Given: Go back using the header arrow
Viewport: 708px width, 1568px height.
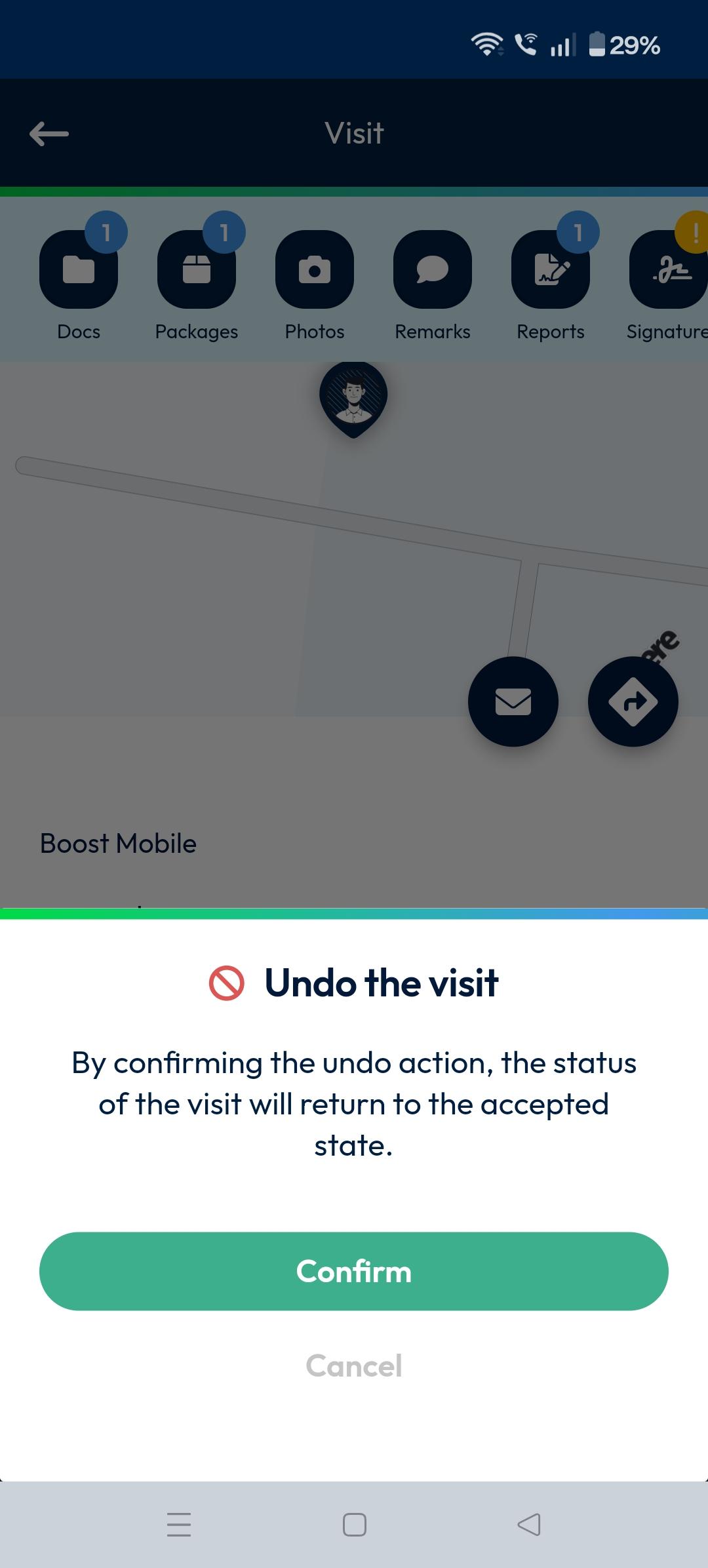Looking at the screenshot, I should point(49,134).
